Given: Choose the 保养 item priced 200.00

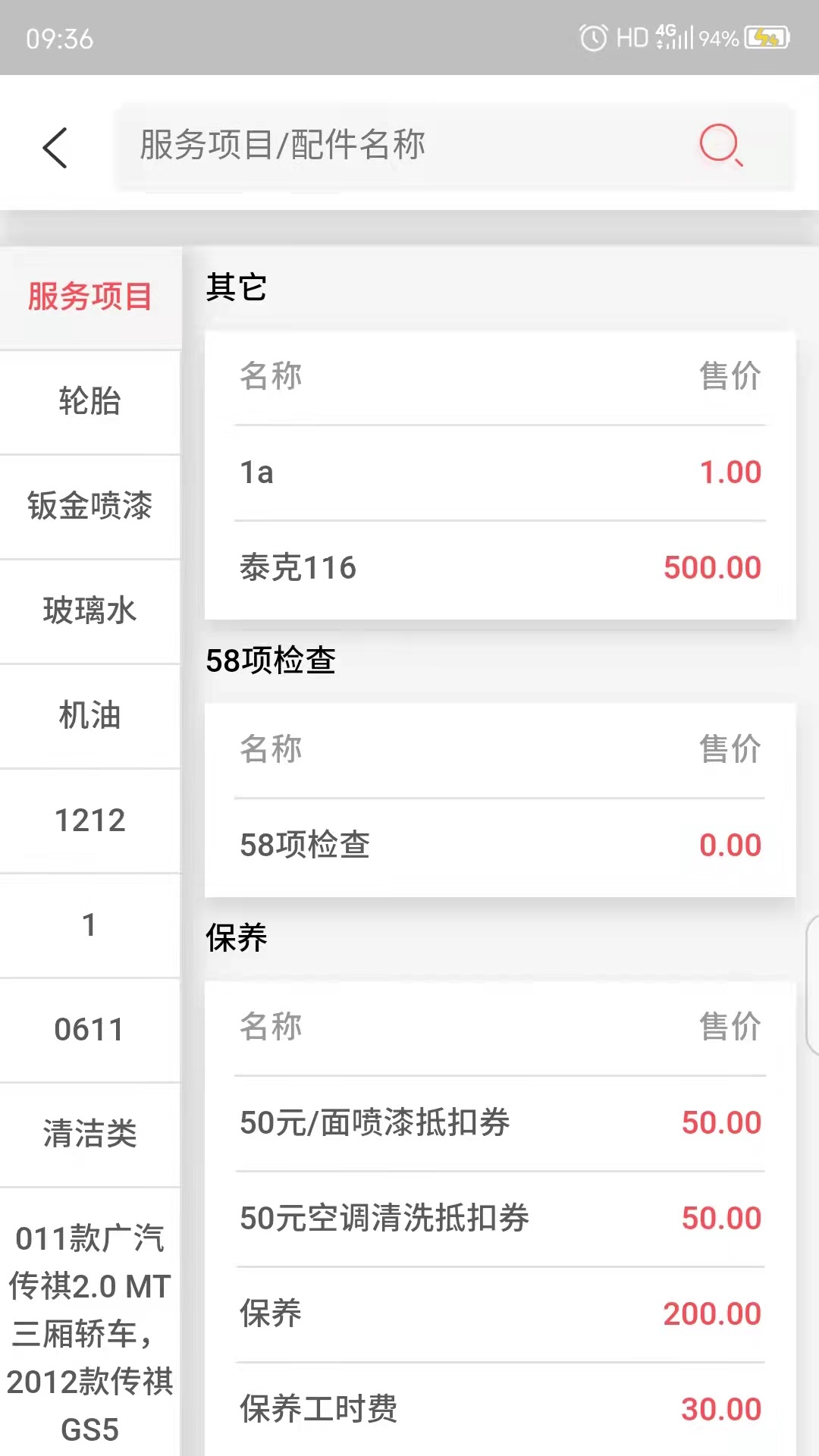Looking at the screenshot, I should click(x=499, y=1313).
